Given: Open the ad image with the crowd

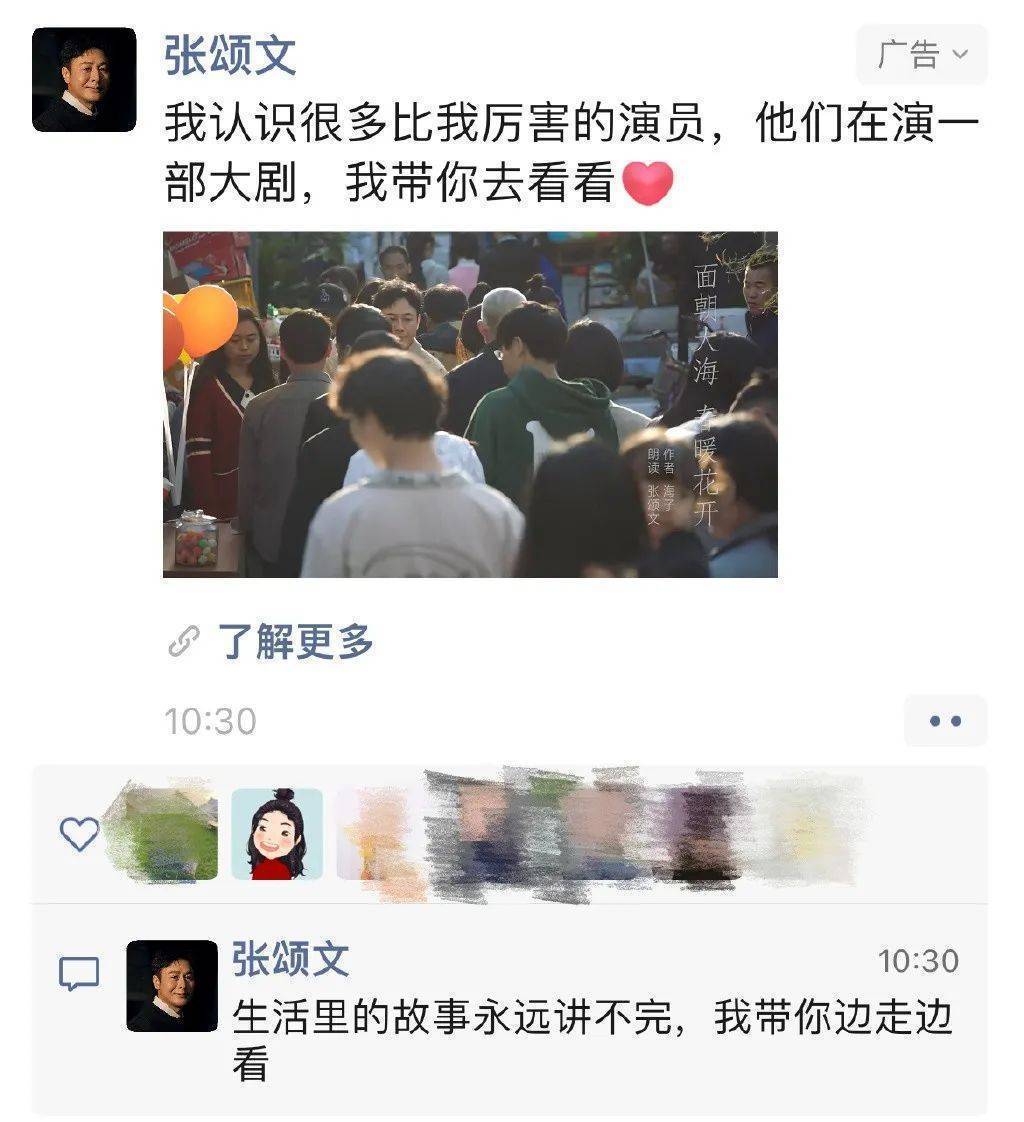Looking at the screenshot, I should pyautogui.click(x=470, y=405).
